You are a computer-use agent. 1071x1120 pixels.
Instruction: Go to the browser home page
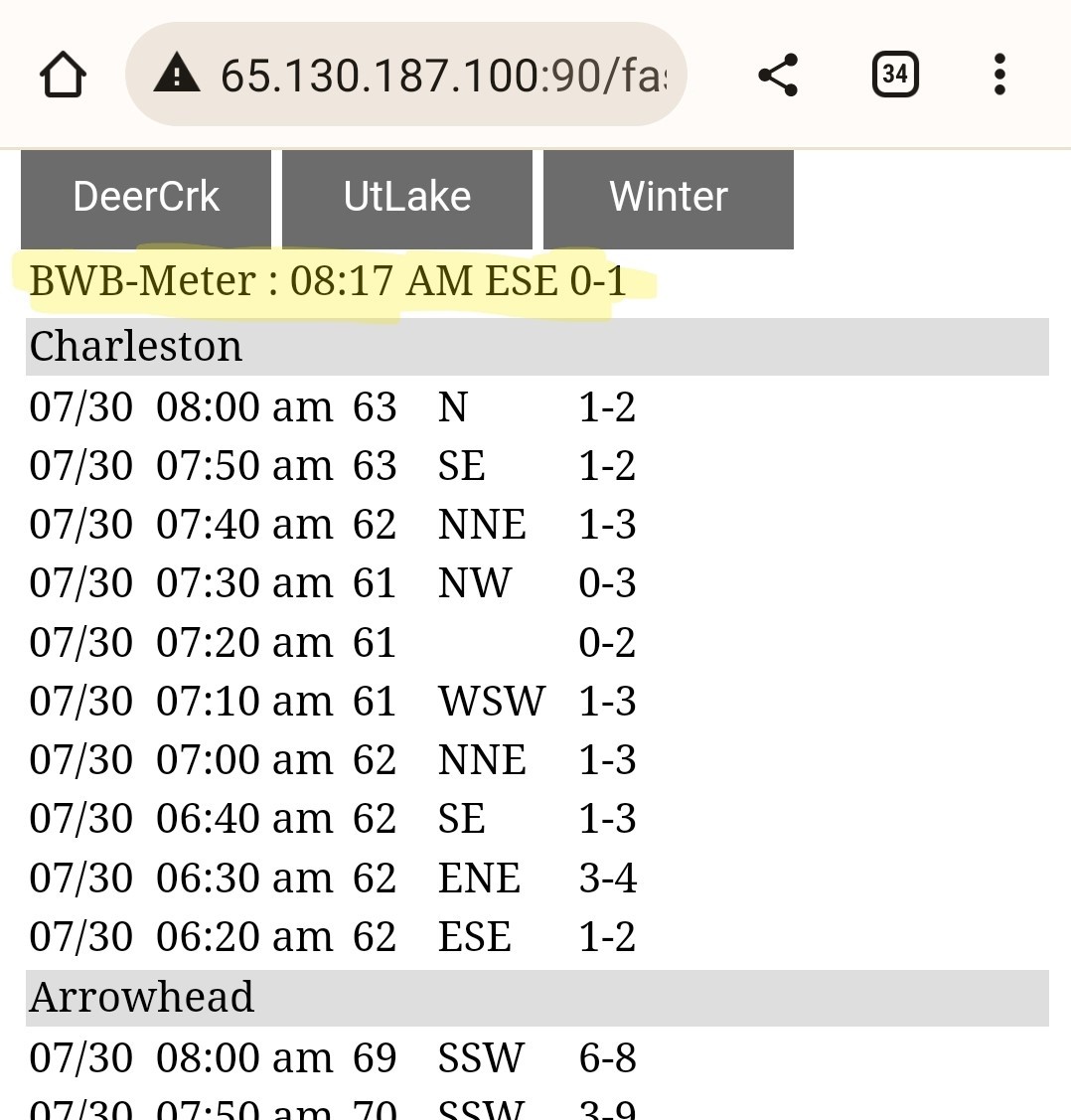point(63,76)
